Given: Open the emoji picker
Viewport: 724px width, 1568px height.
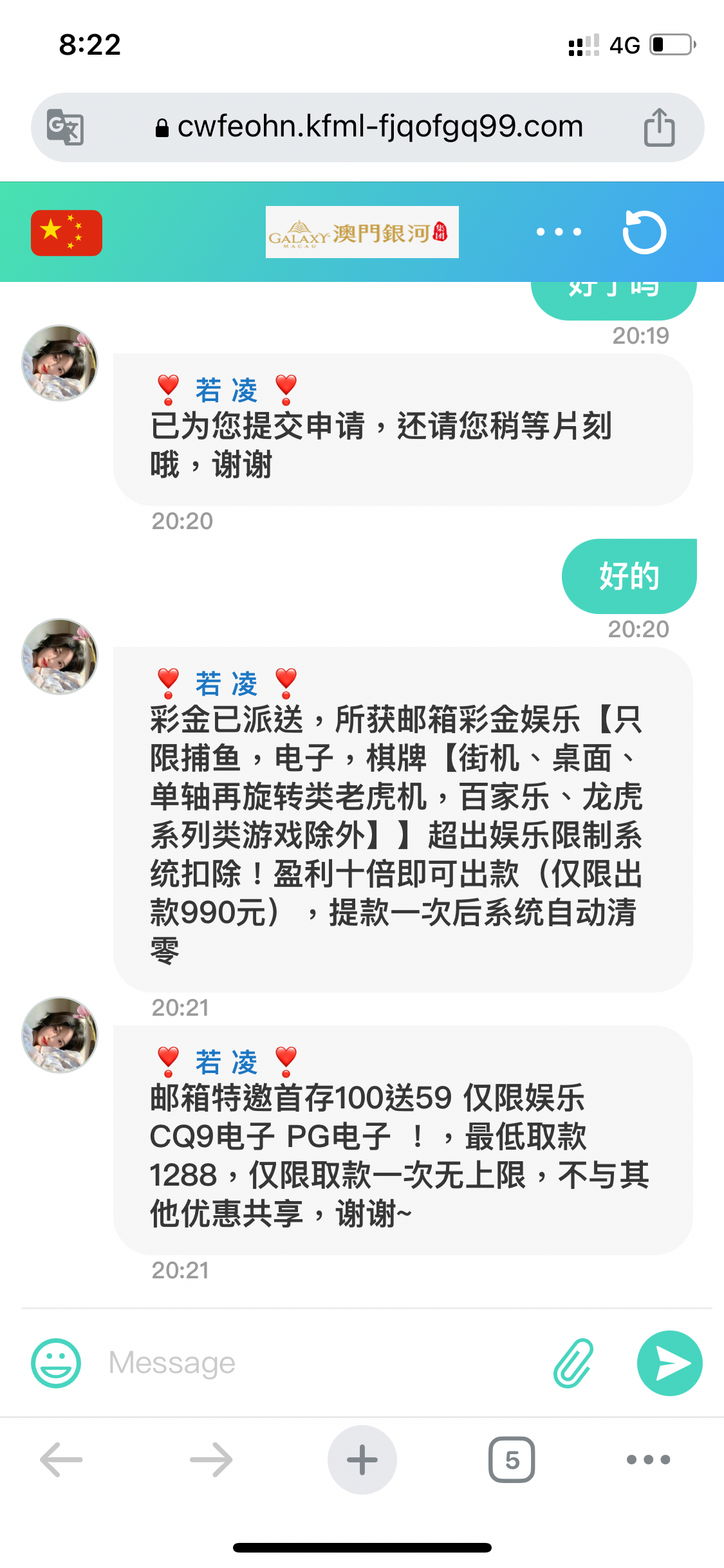Looking at the screenshot, I should 56,1363.
